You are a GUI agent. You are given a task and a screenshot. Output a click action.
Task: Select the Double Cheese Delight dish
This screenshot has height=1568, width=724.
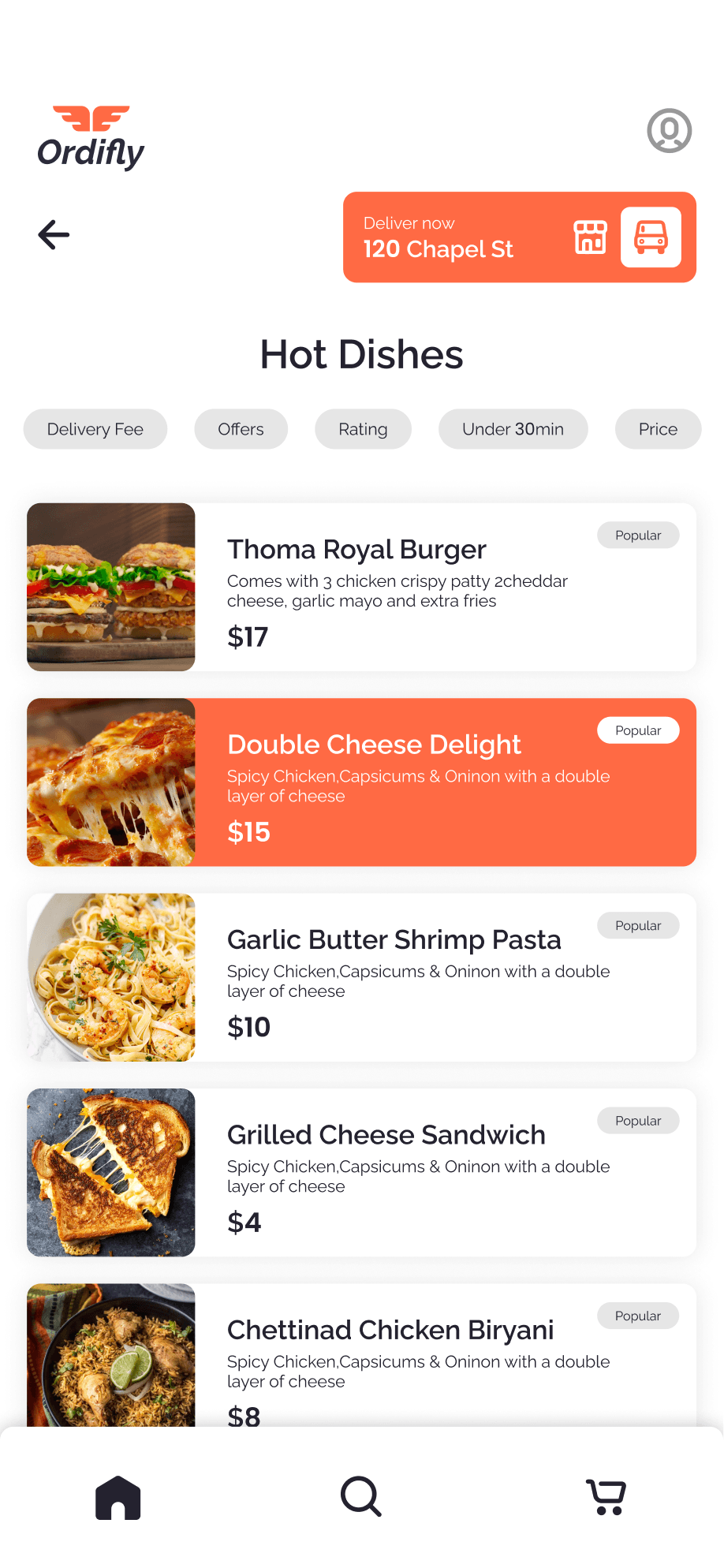374,745
